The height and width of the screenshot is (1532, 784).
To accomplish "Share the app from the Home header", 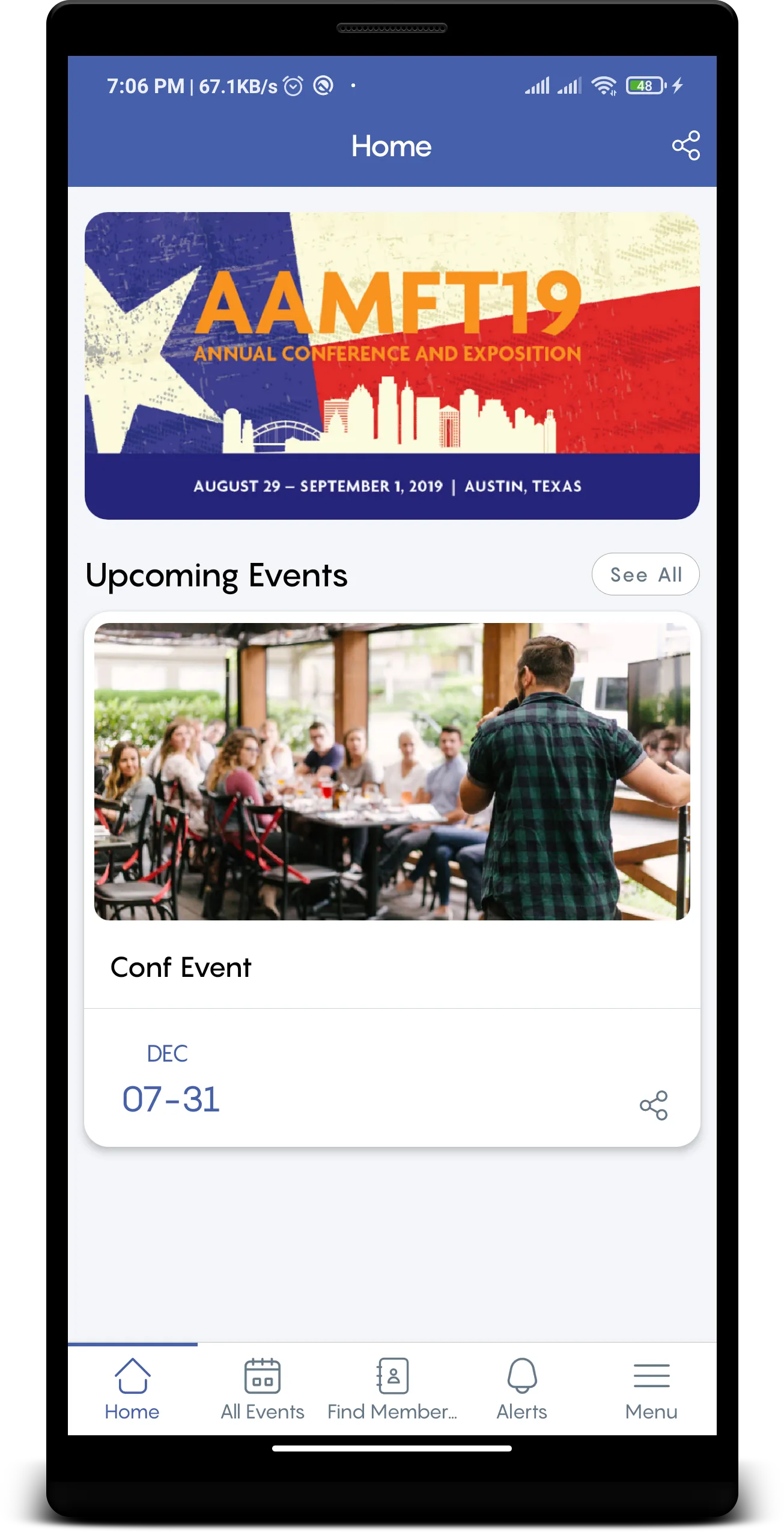I will pyautogui.click(x=685, y=145).
